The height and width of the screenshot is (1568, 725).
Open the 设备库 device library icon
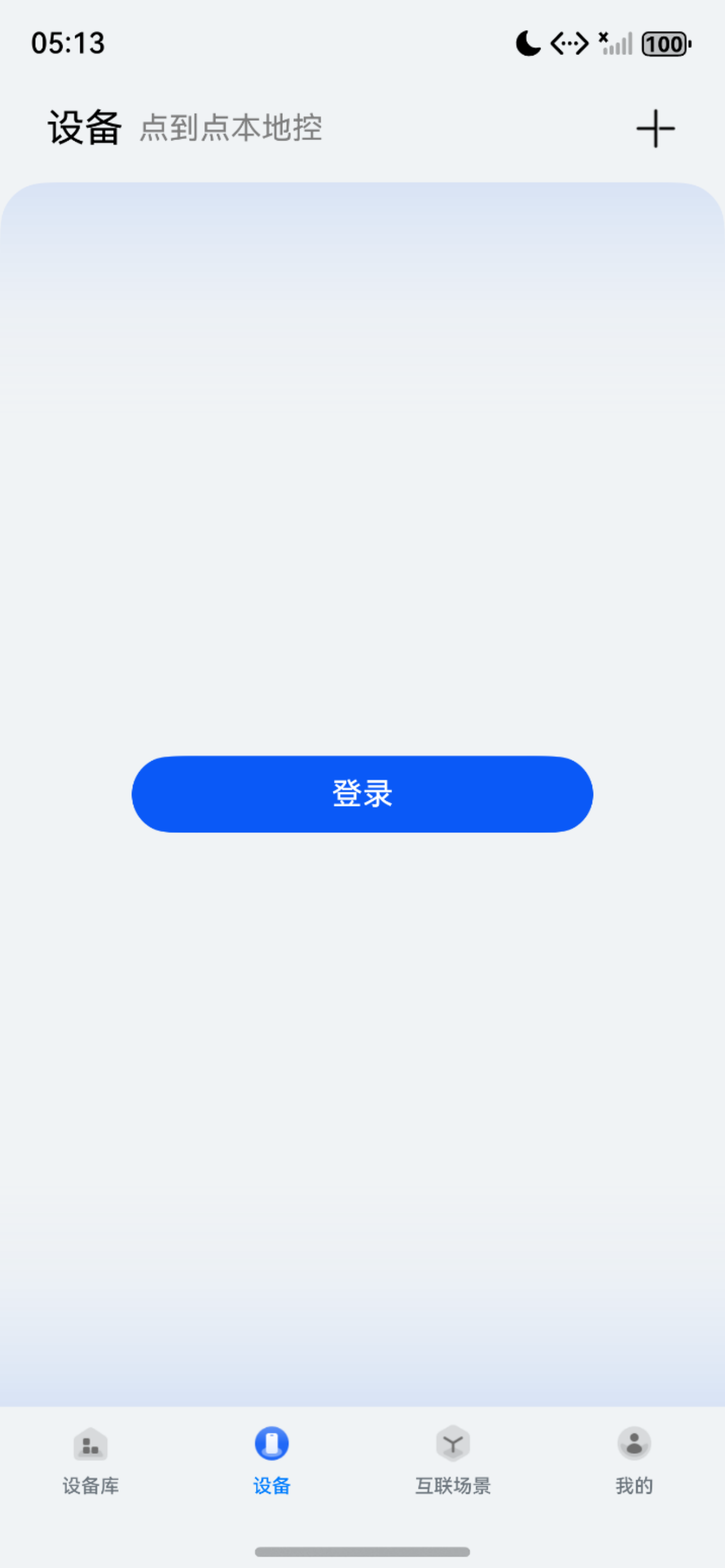[x=90, y=1443]
